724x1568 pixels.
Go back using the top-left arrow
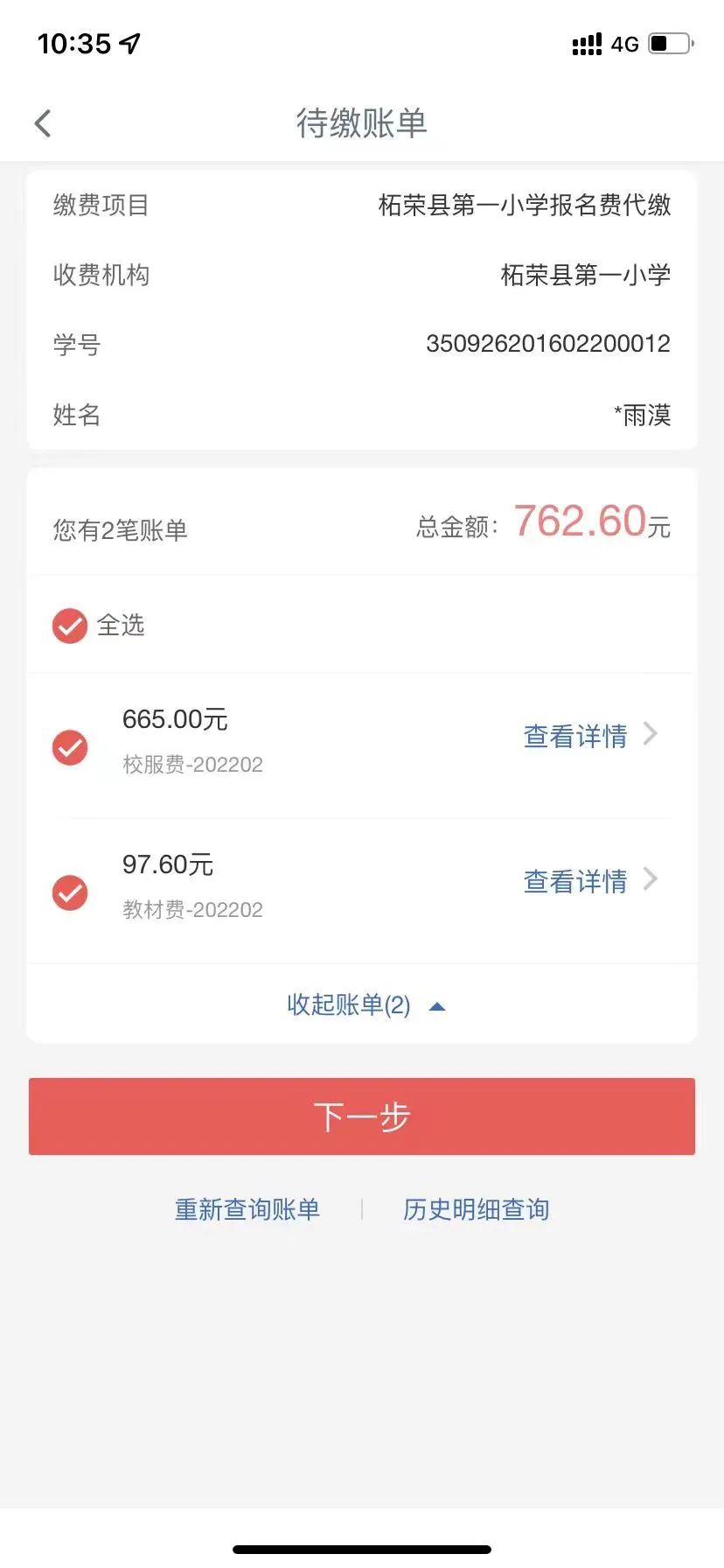43,123
